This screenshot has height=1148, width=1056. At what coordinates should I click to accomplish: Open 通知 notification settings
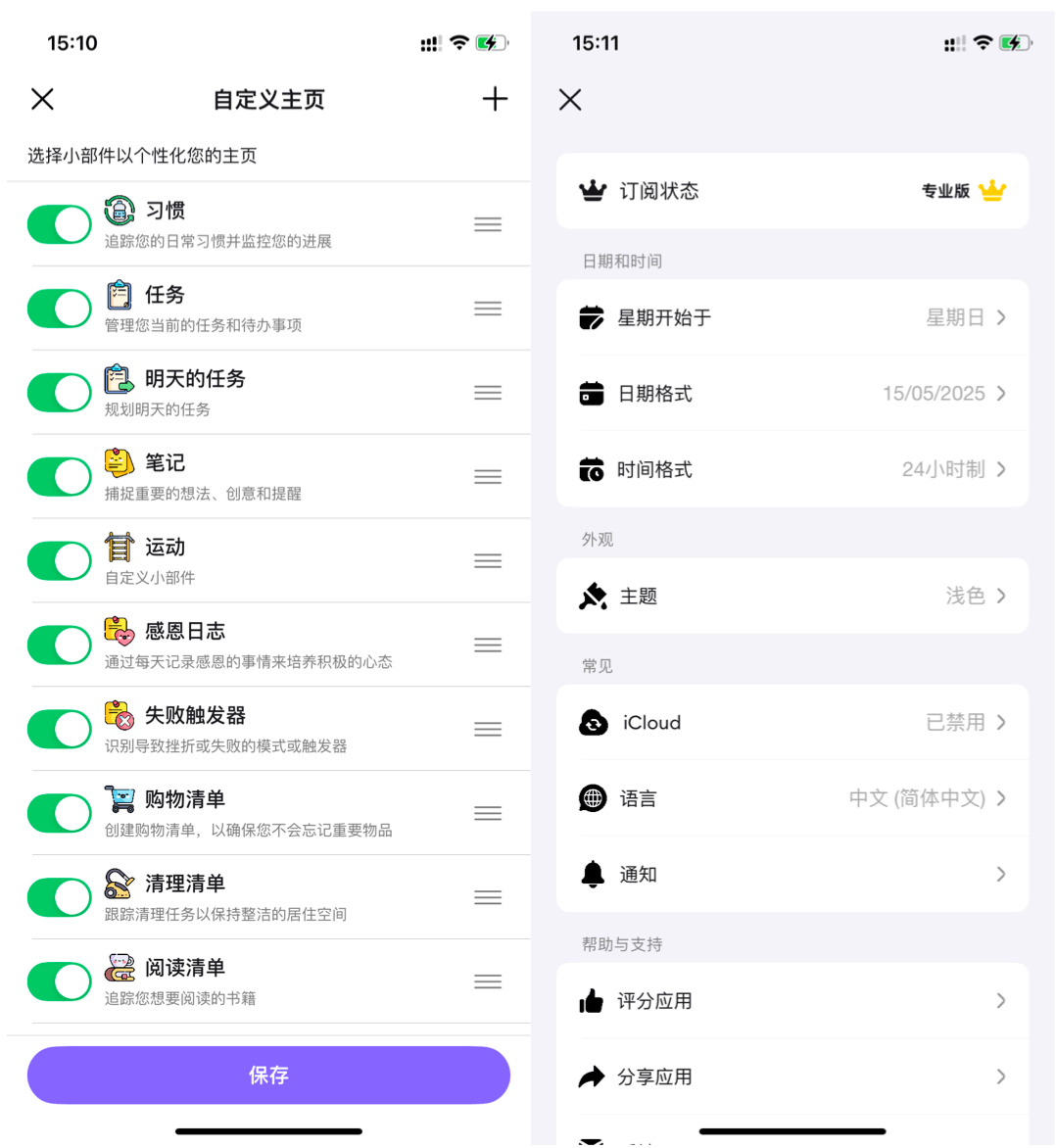click(792, 874)
